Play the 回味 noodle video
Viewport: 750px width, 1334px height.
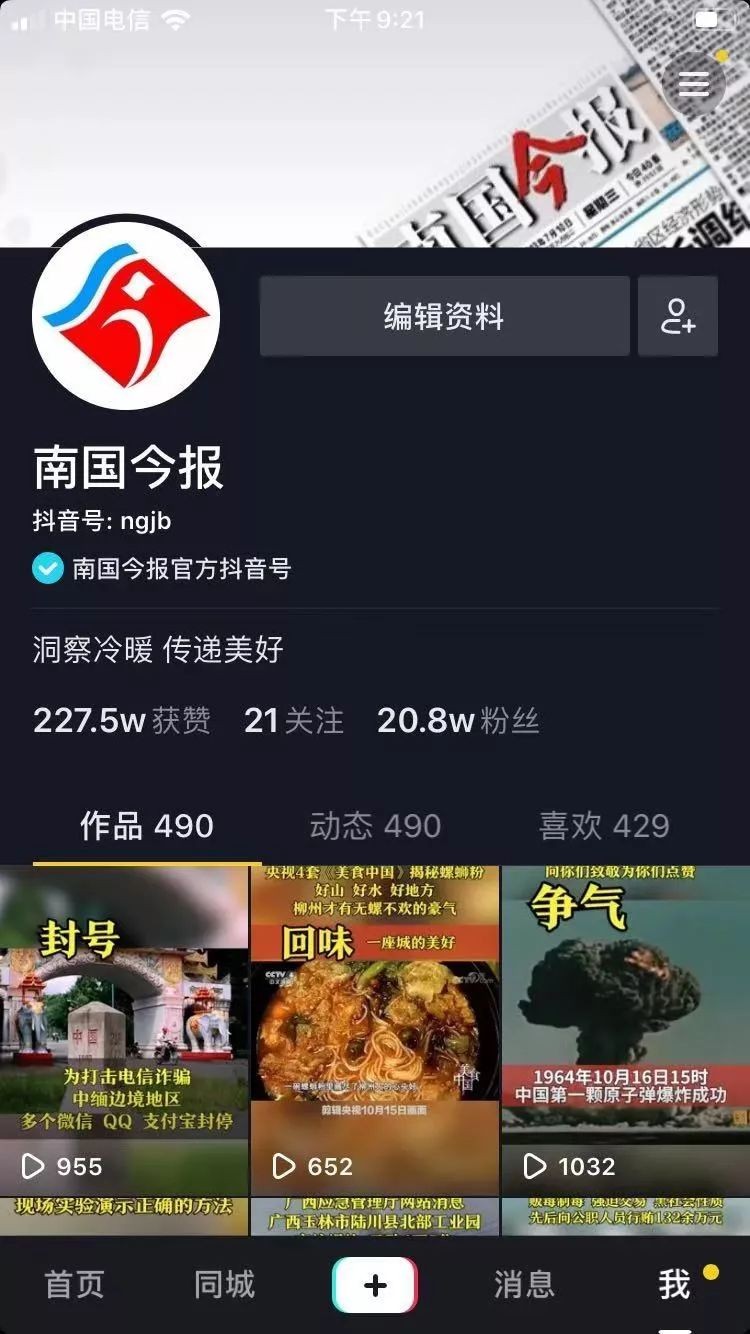click(x=375, y=1030)
